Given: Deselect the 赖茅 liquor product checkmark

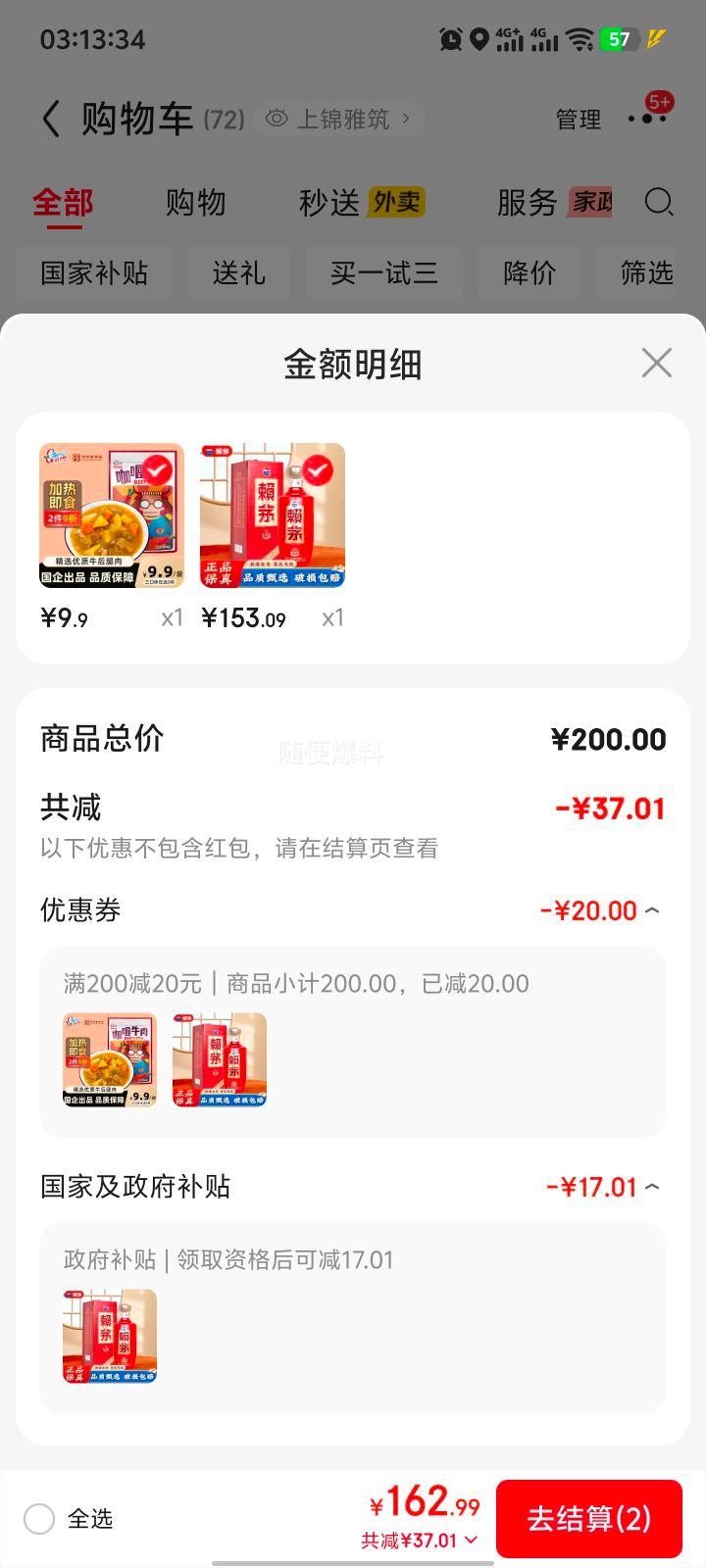Looking at the screenshot, I should [316, 470].
